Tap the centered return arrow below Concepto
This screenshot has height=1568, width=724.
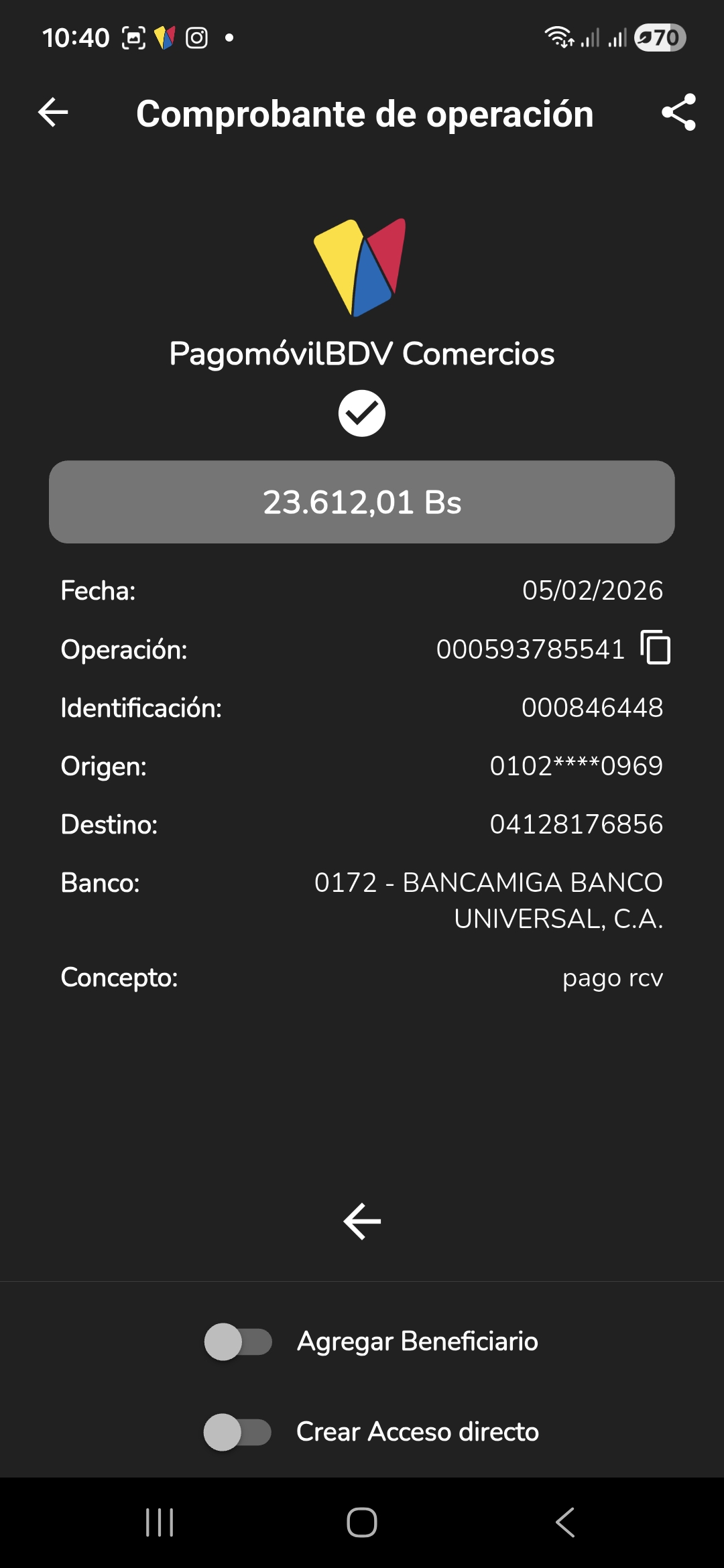(x=362, y=1221)
